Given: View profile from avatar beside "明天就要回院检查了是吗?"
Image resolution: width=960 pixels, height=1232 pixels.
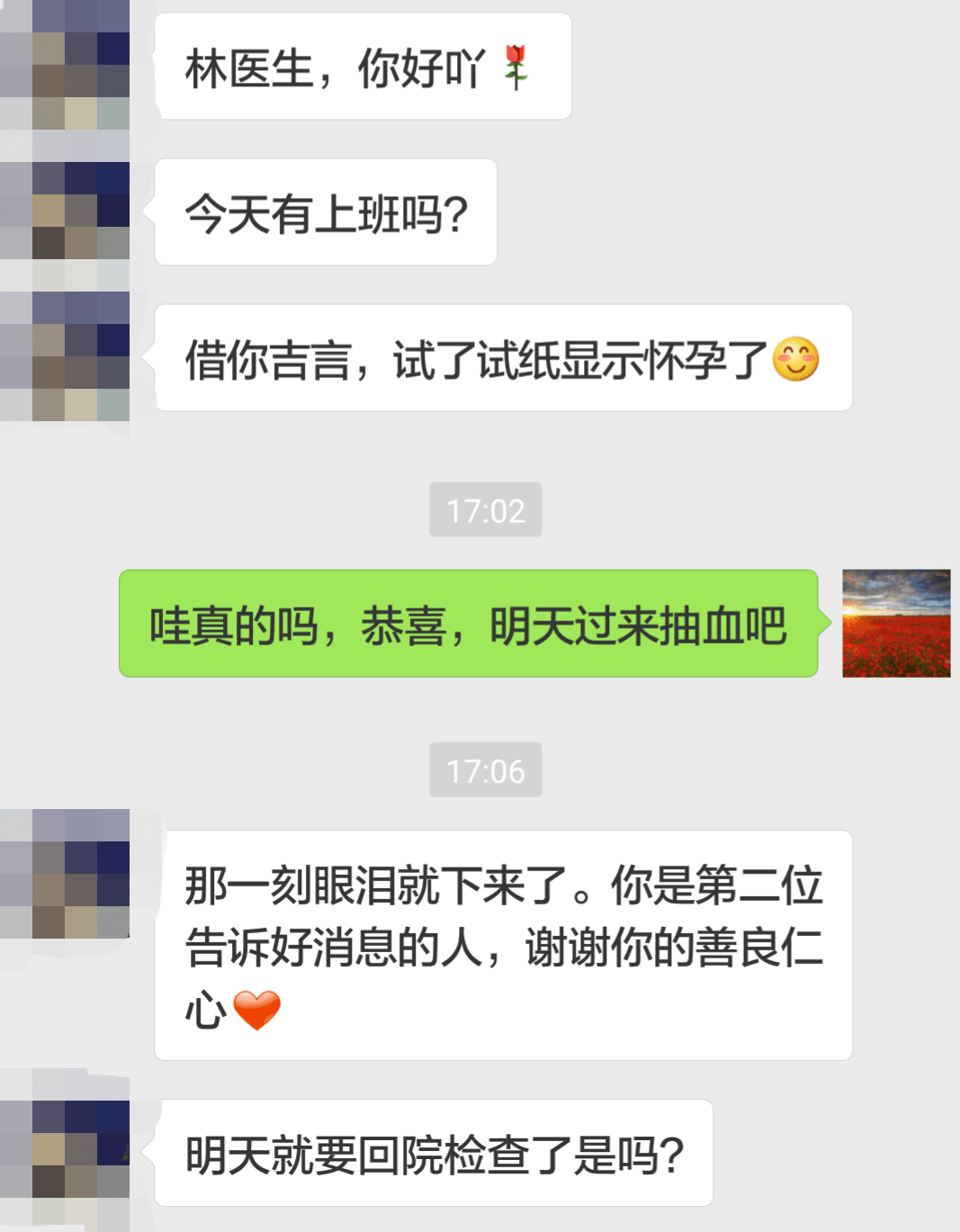Looking at the screenshot, I should coord(65,1152).
